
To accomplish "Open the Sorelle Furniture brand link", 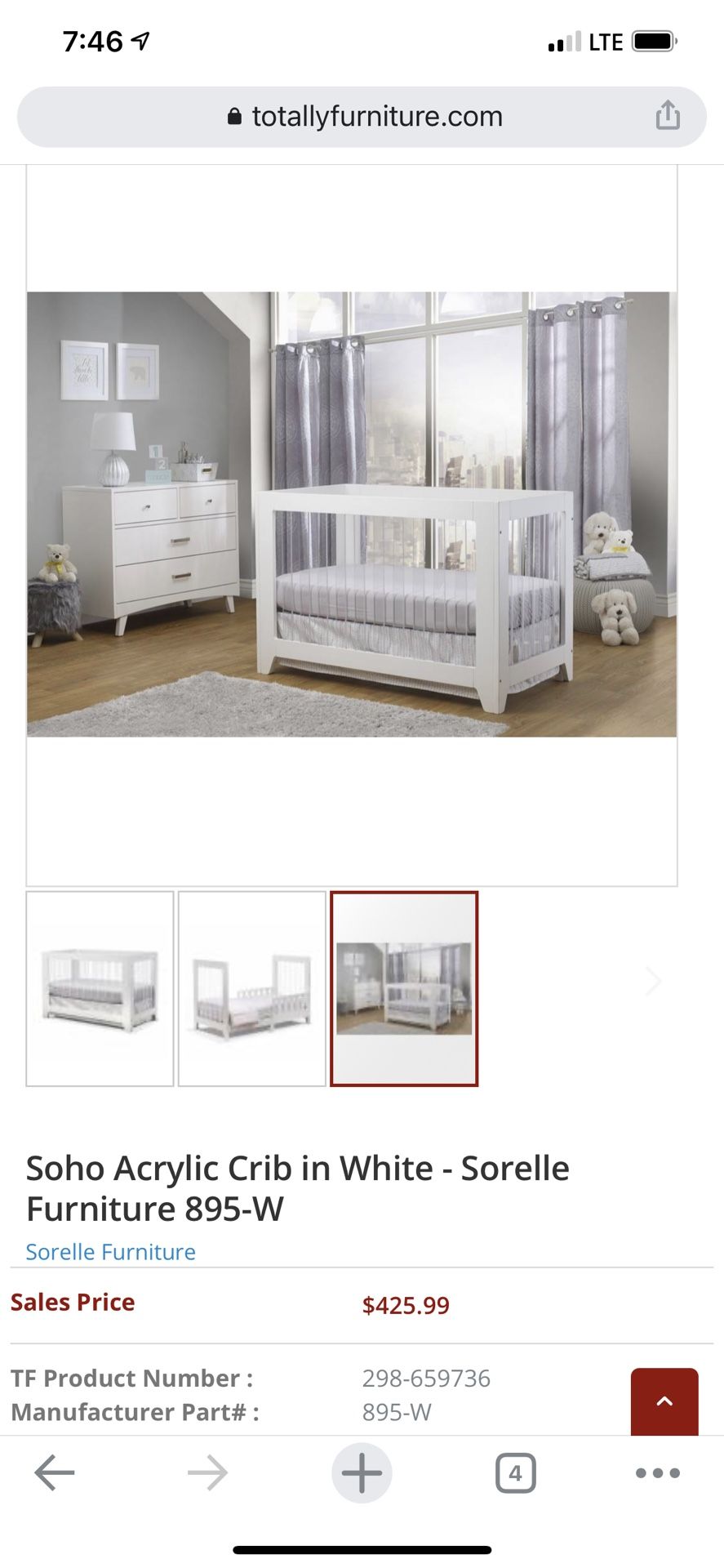I will (111, 1252).
